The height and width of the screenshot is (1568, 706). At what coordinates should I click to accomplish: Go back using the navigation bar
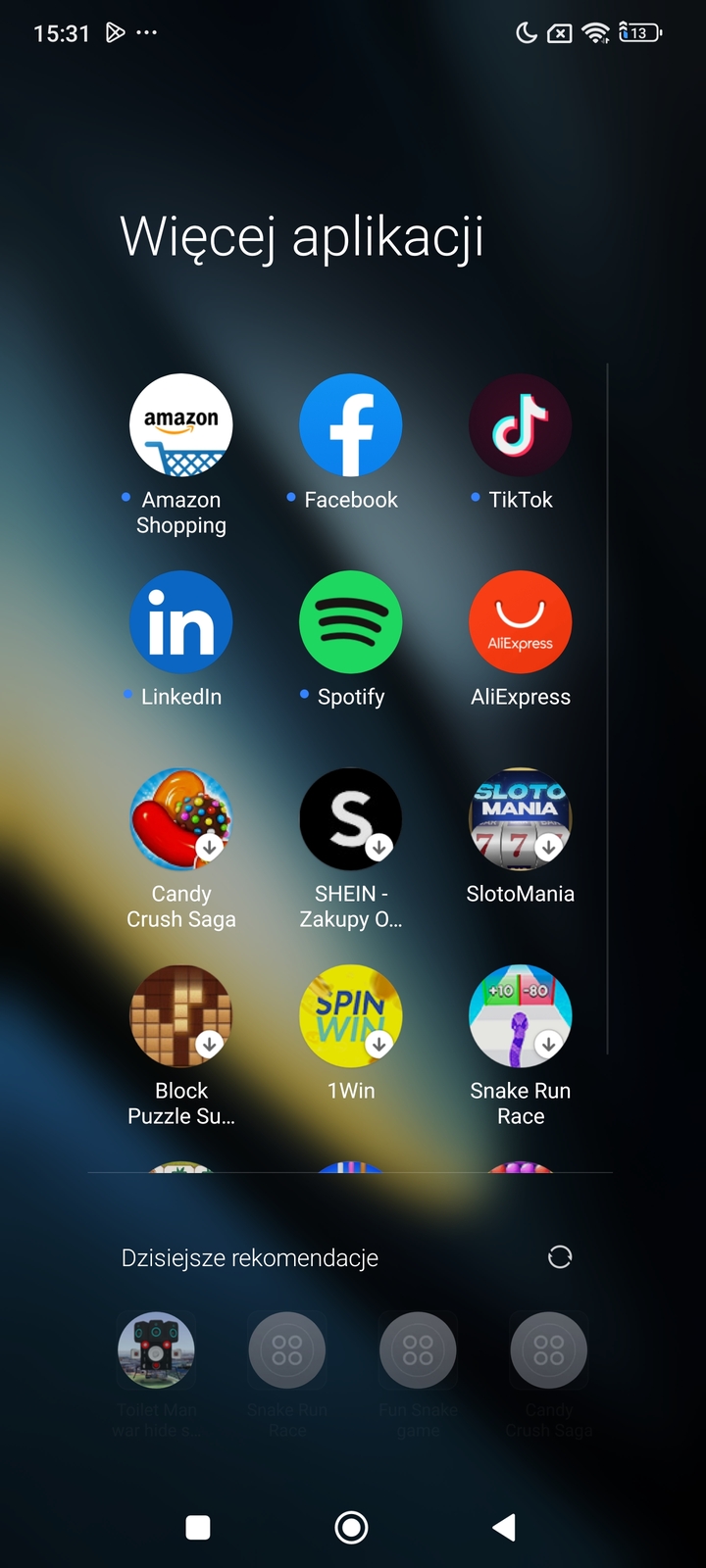tap(504, 1527)
